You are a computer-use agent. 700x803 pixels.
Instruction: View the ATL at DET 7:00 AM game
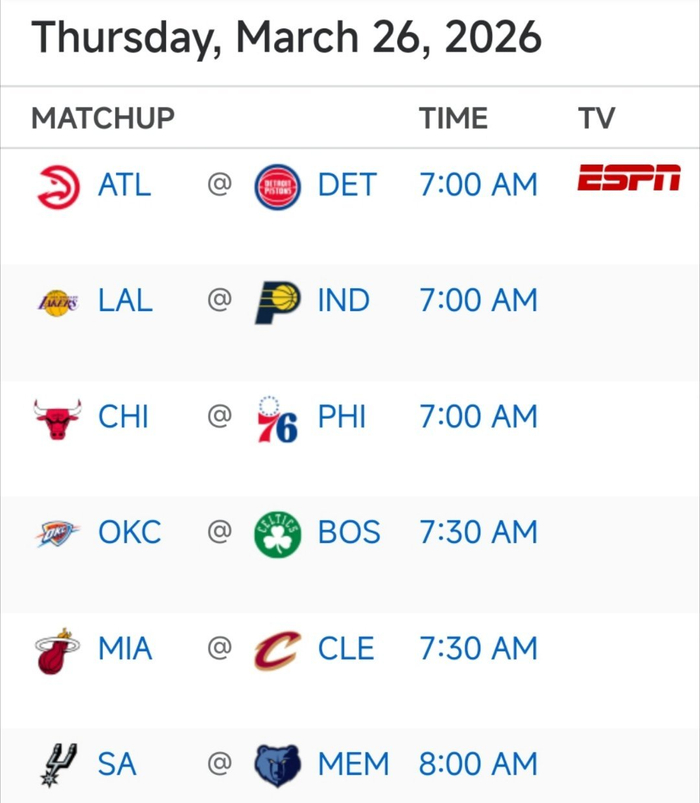[478, 185]
